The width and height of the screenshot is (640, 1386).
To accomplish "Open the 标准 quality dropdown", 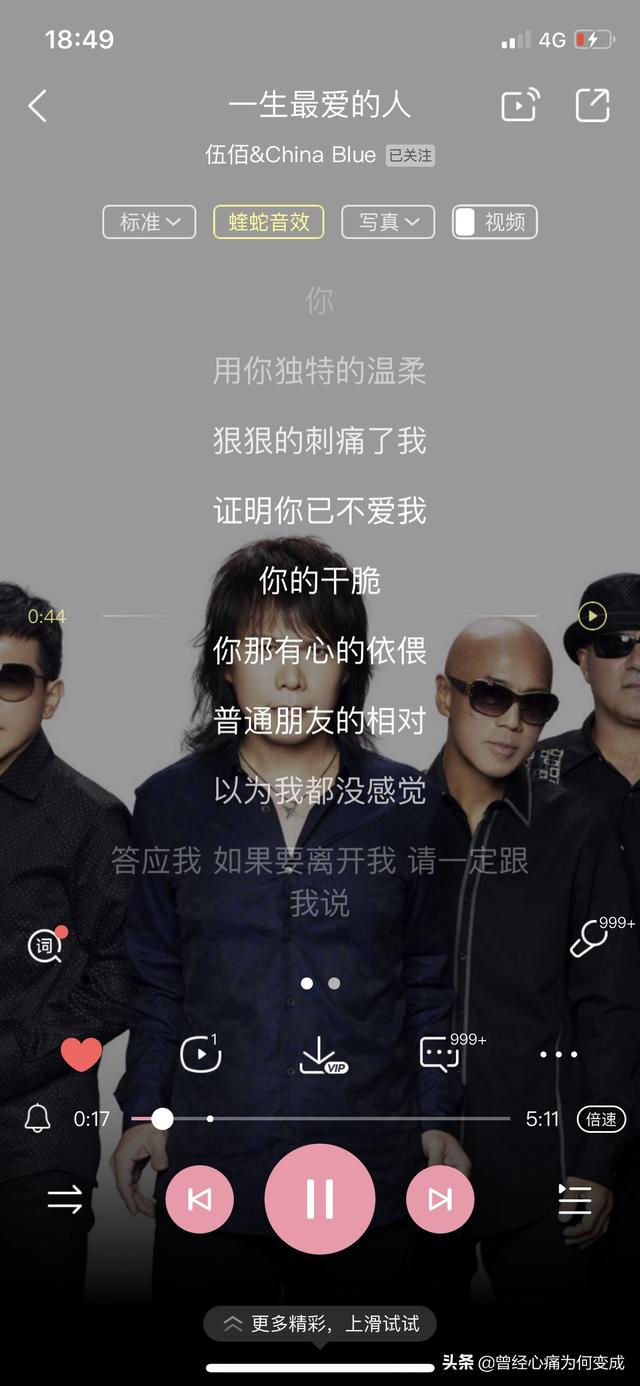I will [x=149, y=222].
